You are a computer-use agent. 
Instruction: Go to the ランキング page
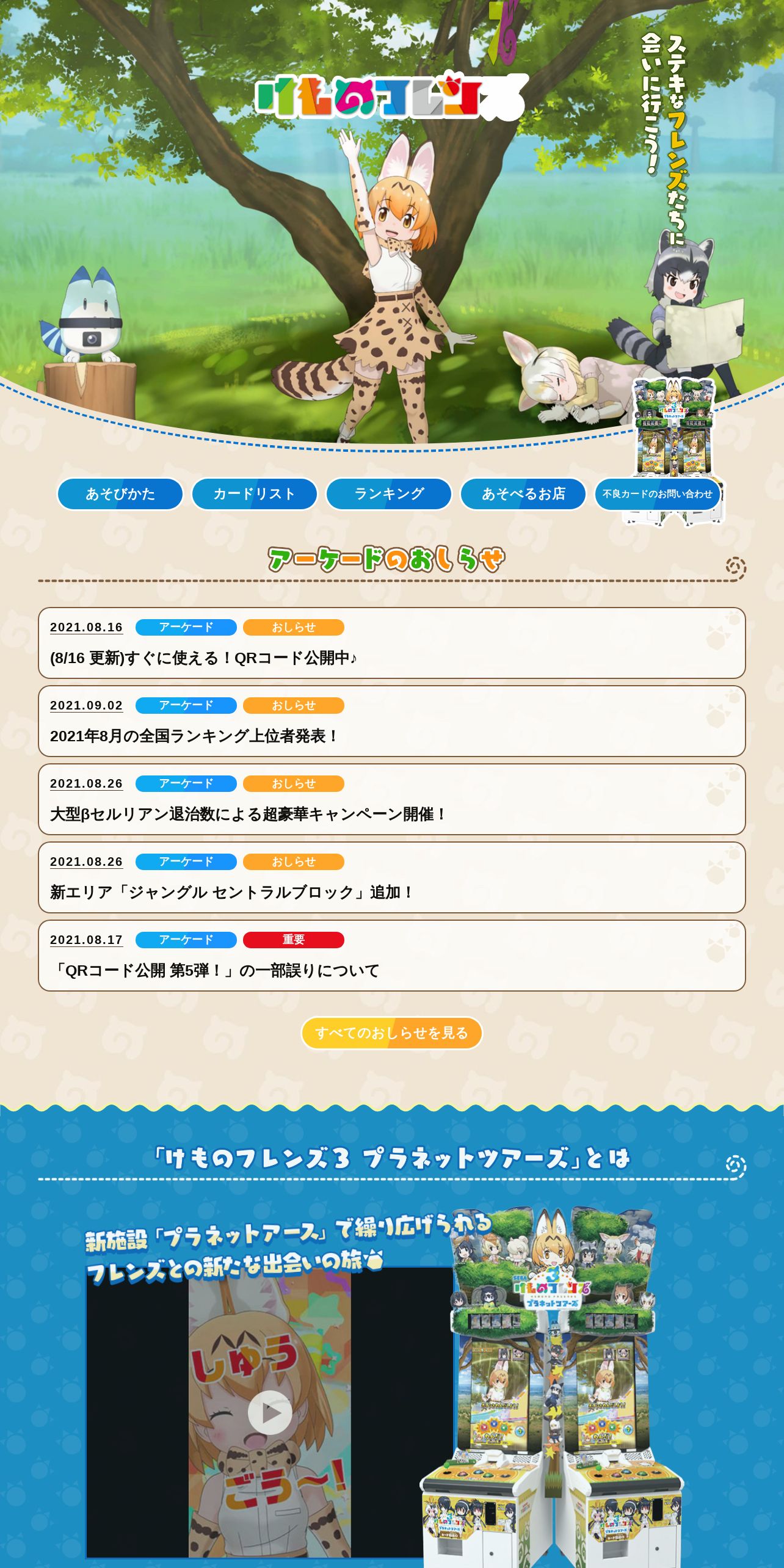389,494
